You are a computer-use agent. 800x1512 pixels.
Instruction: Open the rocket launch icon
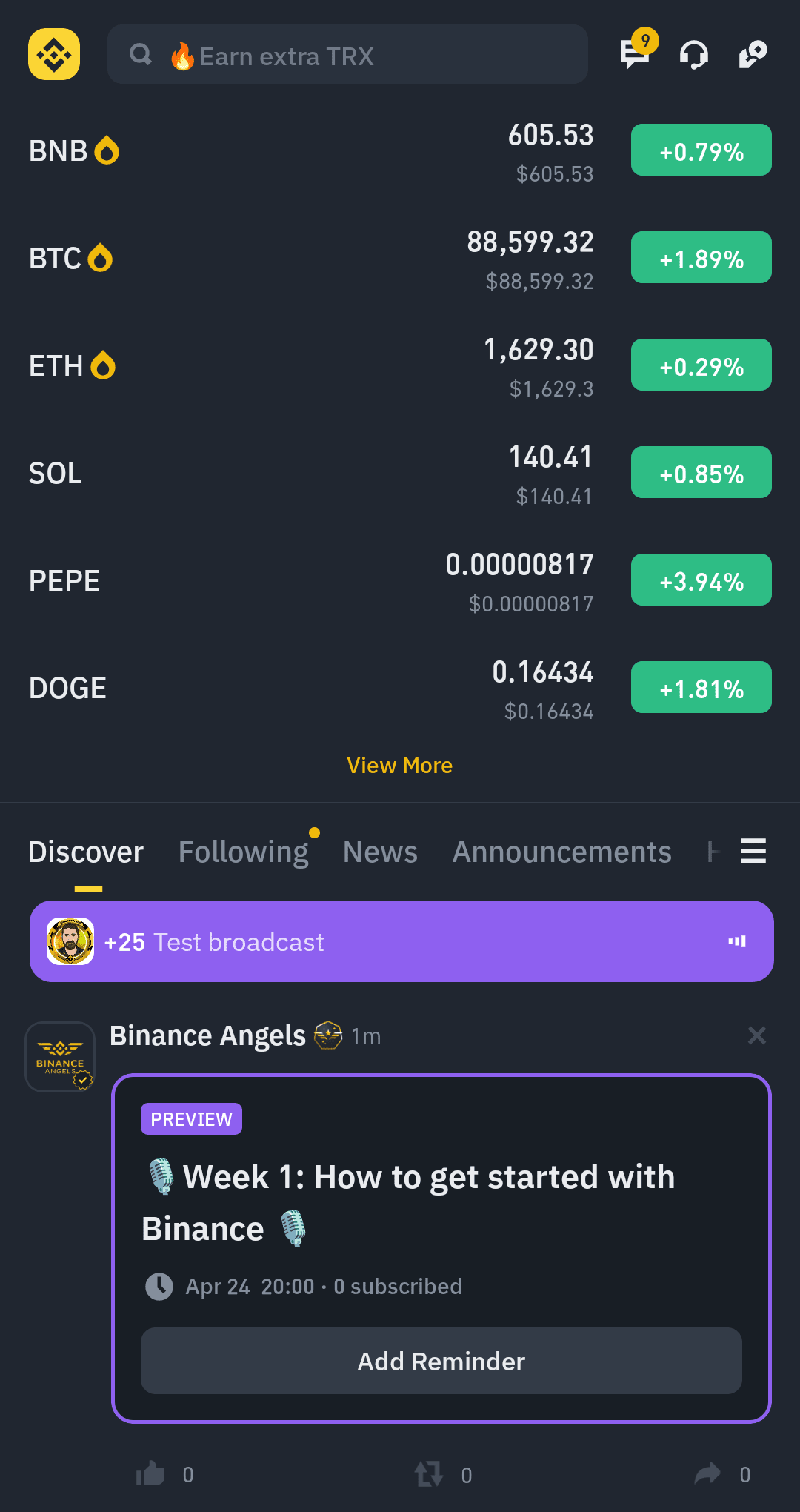click(x=753, y=54)
